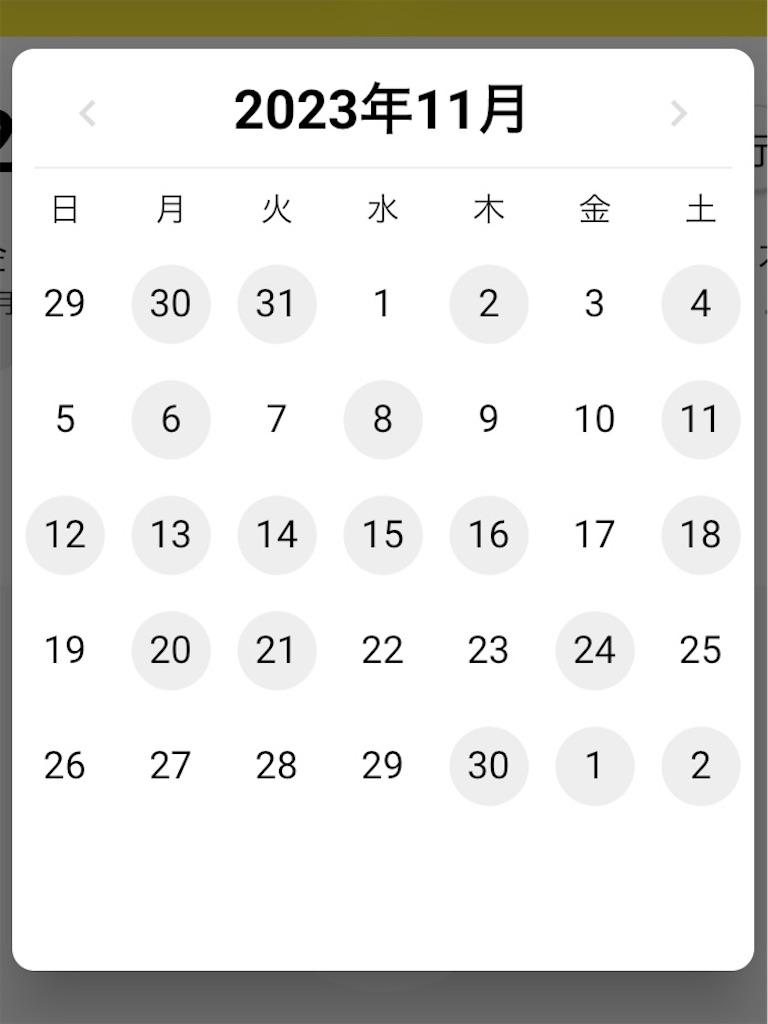
Task: Tap the date November 24
Action: [x=595, y=650]
